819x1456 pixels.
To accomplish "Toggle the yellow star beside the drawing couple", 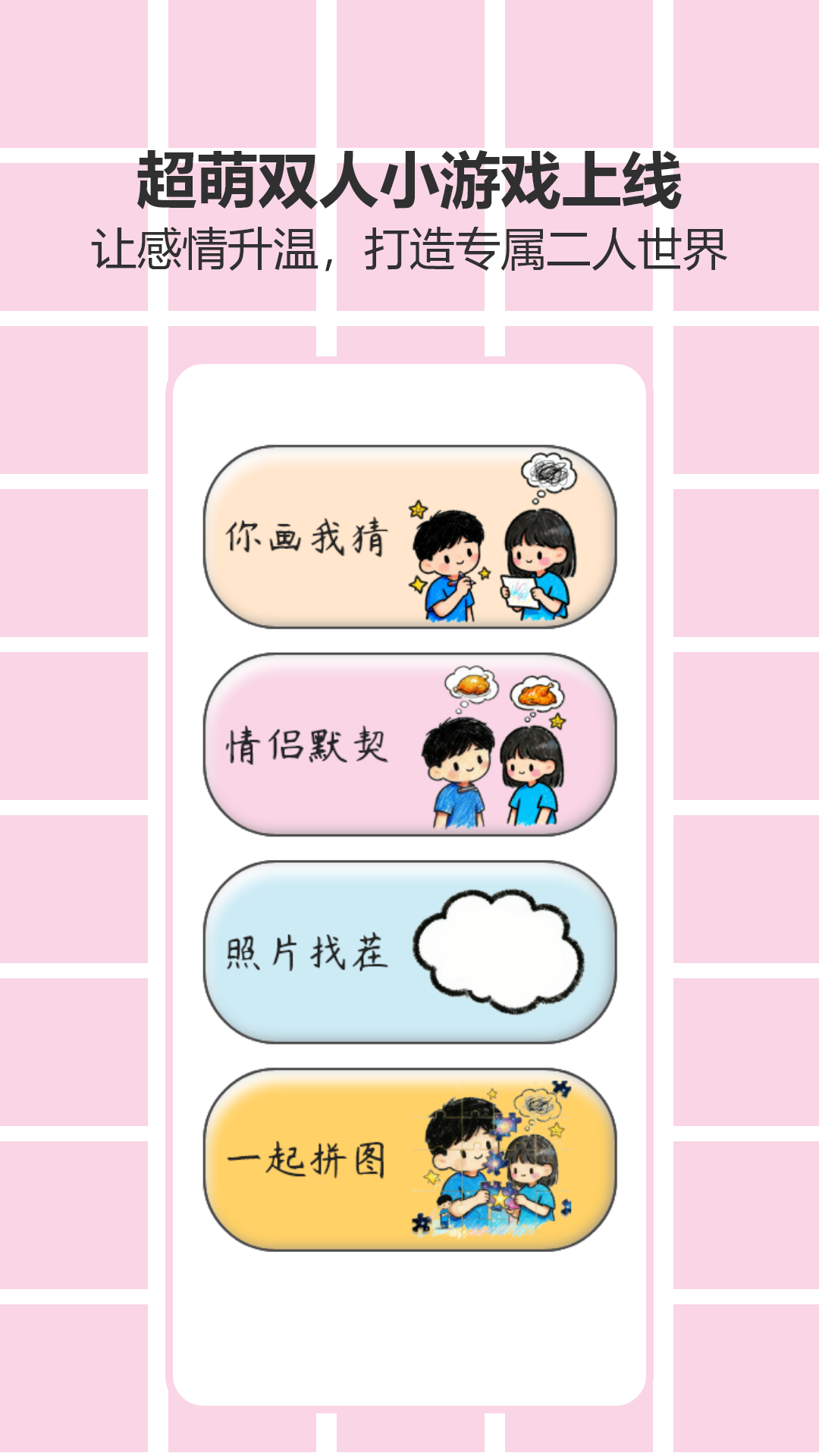I will pyautogui.click(x=416, y=510).
